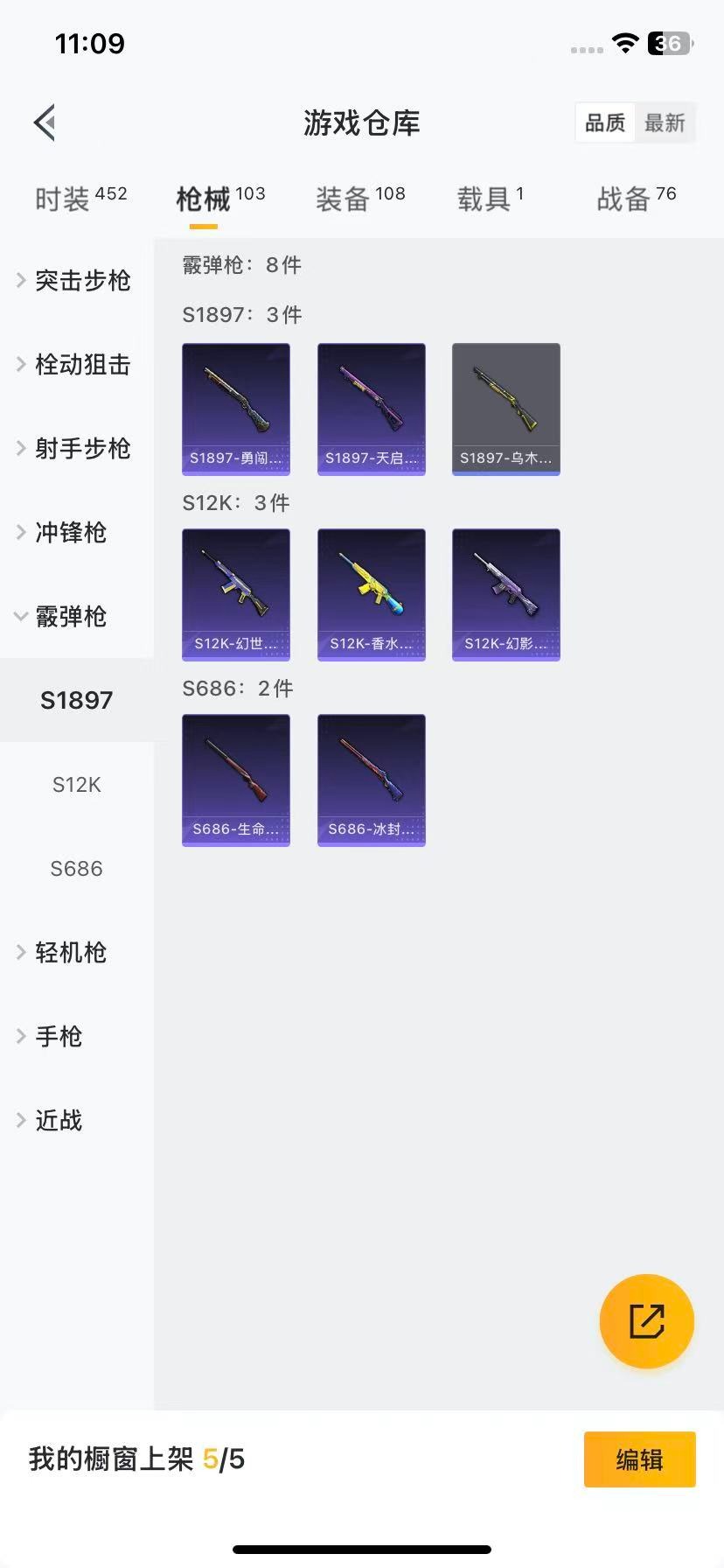Expand the 栓动狙击 category
The image size is (724, 1568).
80,365
